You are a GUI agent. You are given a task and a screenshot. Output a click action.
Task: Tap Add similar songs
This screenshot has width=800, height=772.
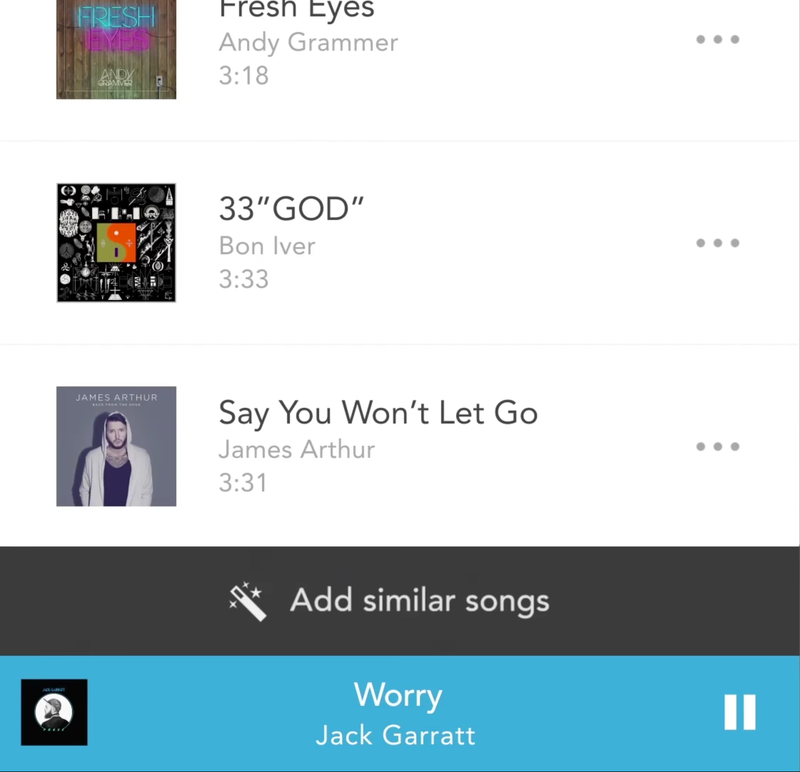(x=400, y=601)
